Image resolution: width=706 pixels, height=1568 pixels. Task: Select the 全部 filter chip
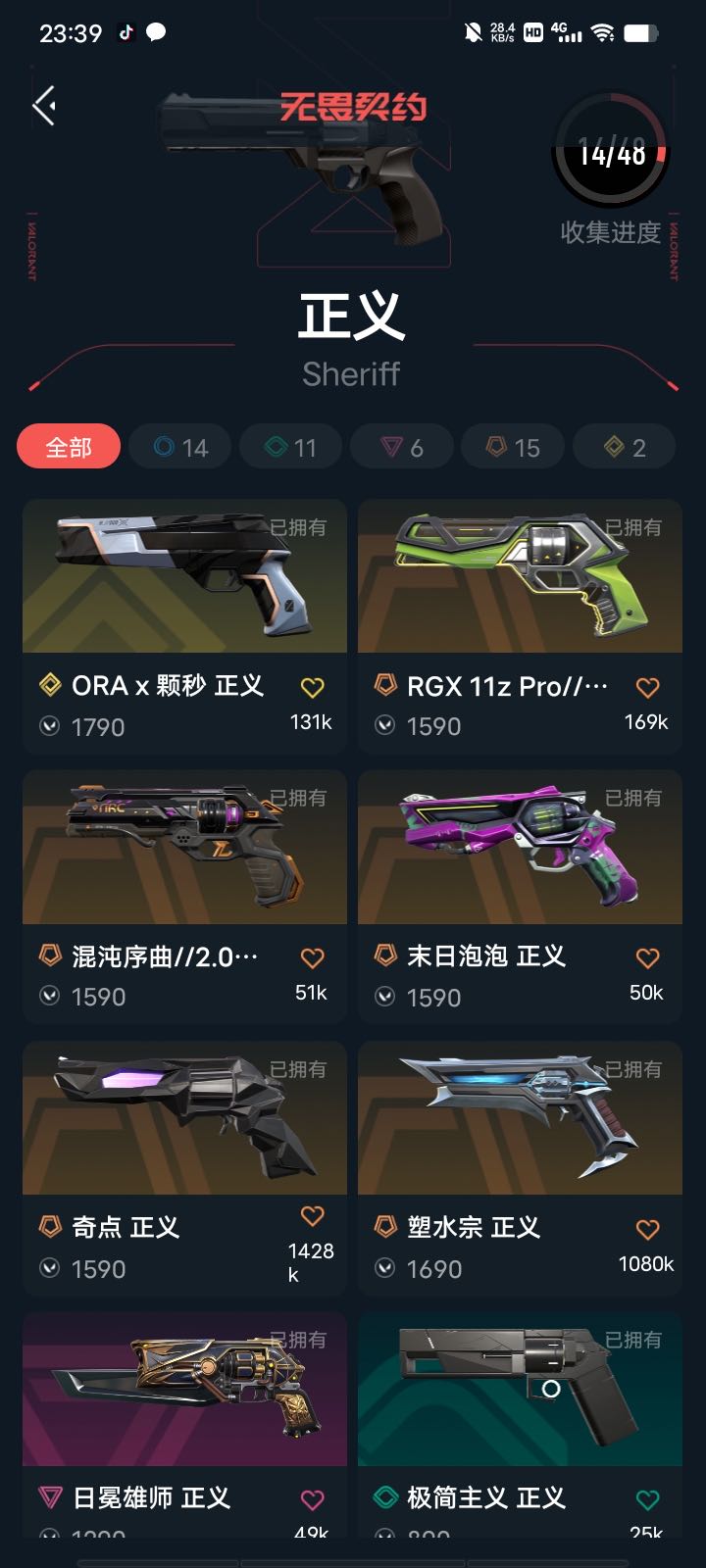[x=69, y=447]
